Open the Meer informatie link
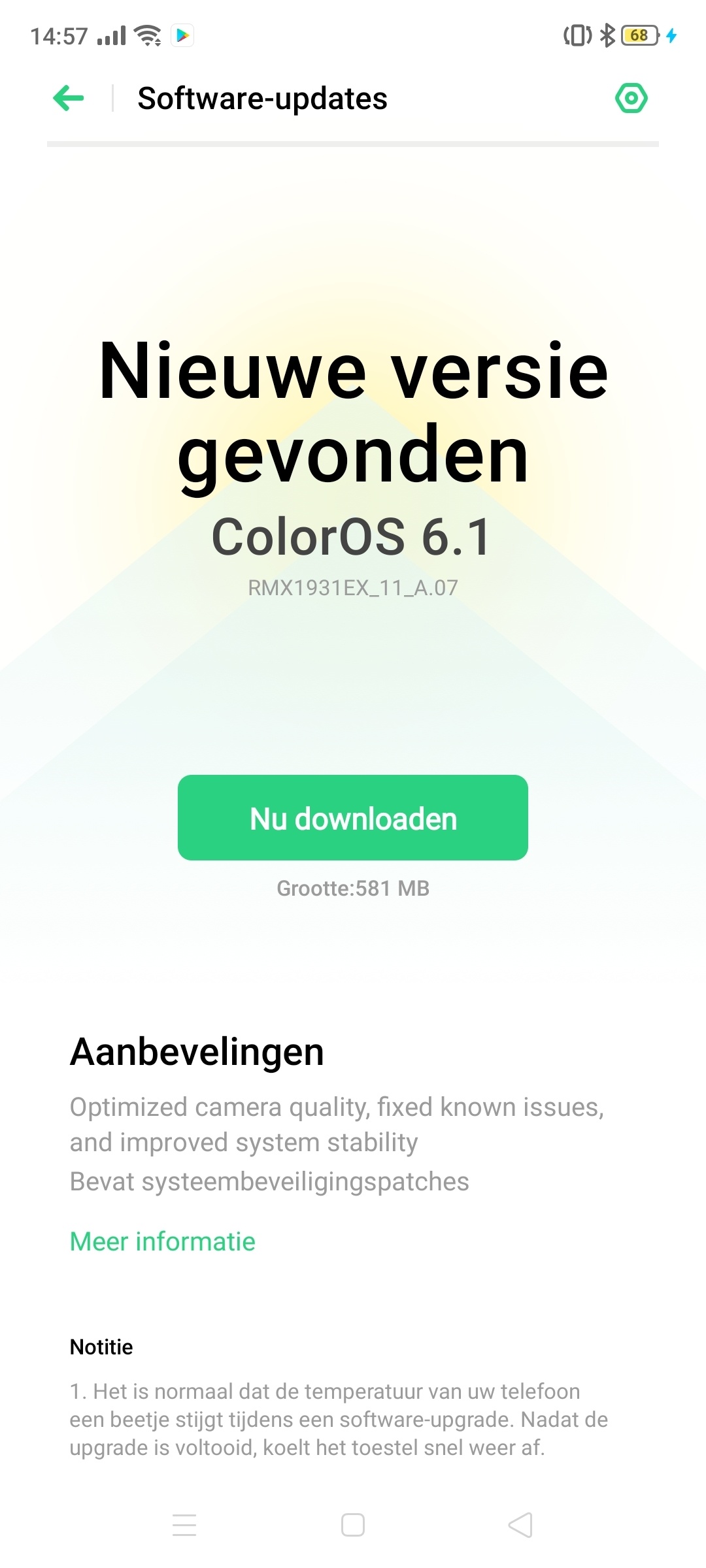 (x=163, y=1241)
